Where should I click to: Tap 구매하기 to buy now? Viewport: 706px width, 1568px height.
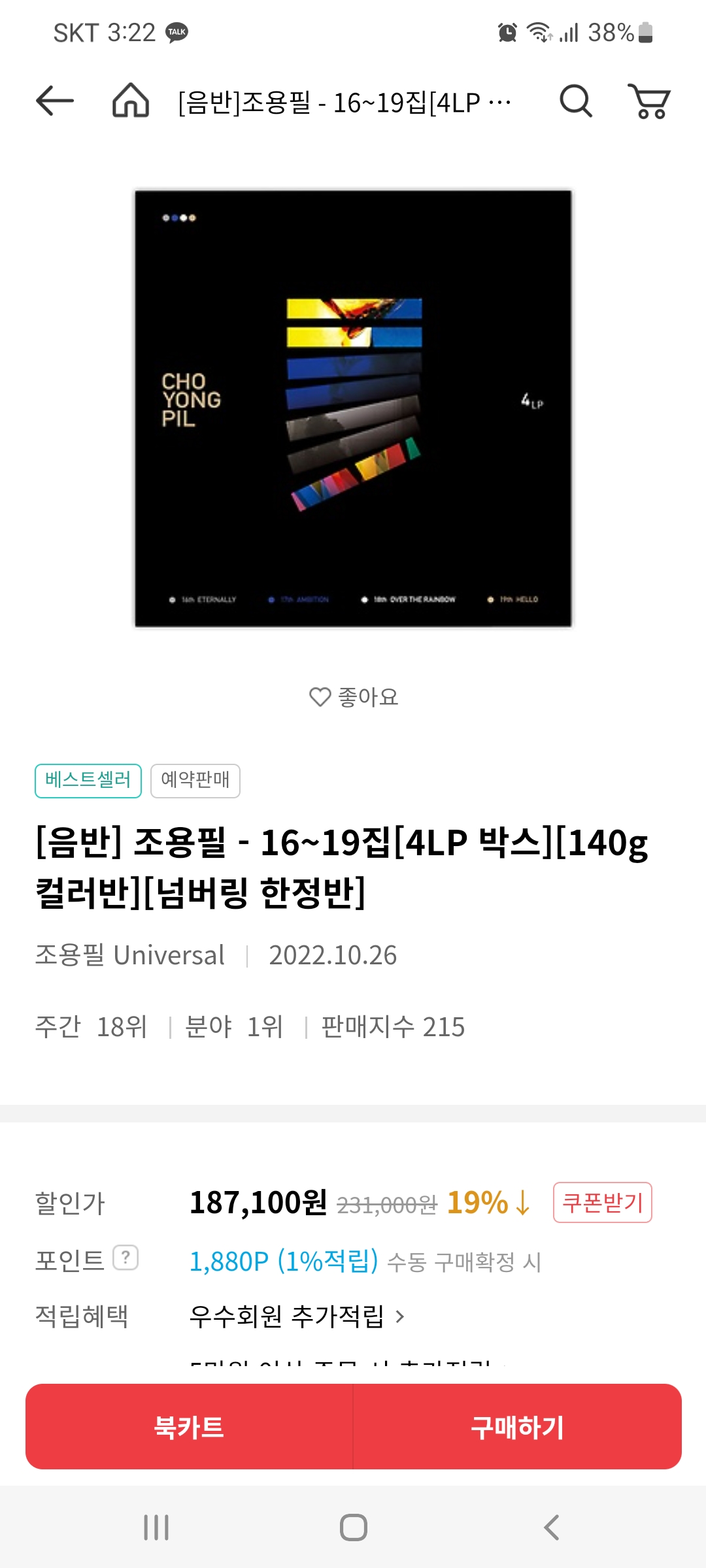point(517,1427)
